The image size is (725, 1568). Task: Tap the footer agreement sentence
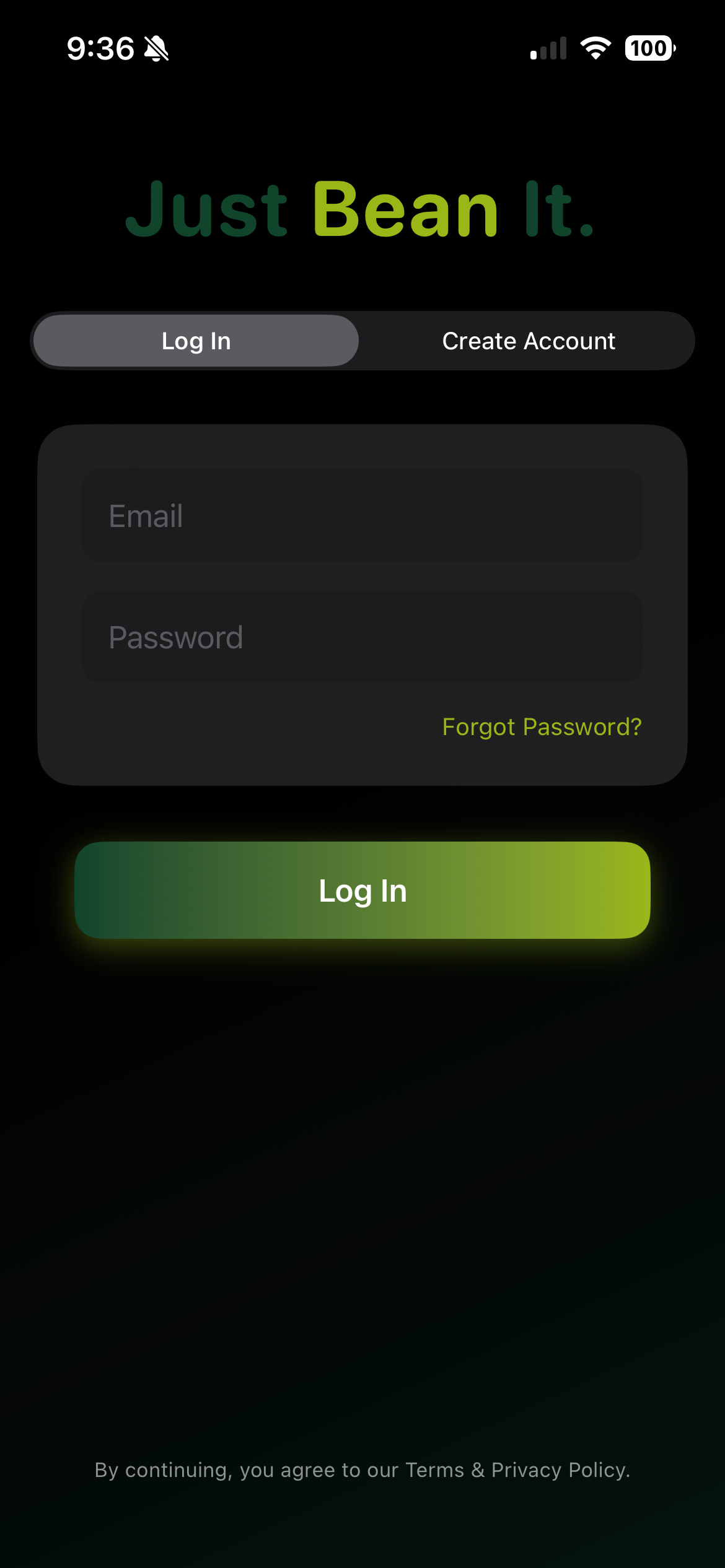click(362, 1469)
